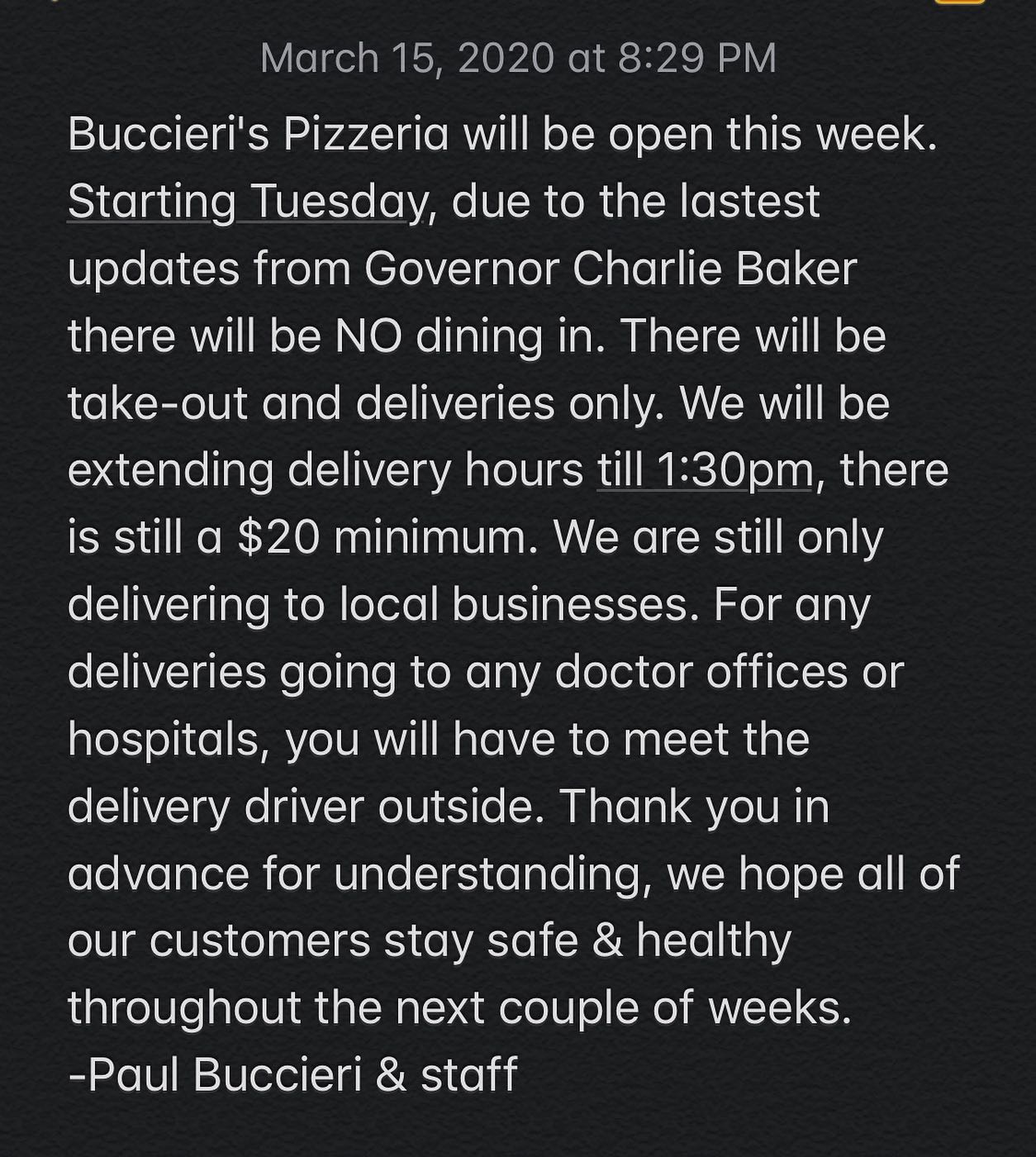The height and width of the screenshot is (1157, 1036).
Task: Open the underlined "Starting Tuesday" date link
Action: coord(246,202)
